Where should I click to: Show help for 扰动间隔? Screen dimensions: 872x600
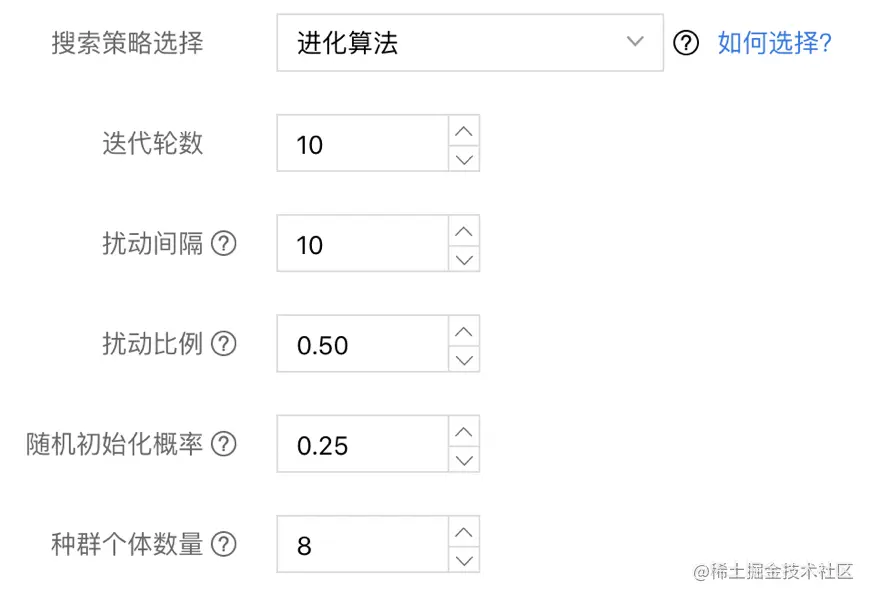click(224, 243)
